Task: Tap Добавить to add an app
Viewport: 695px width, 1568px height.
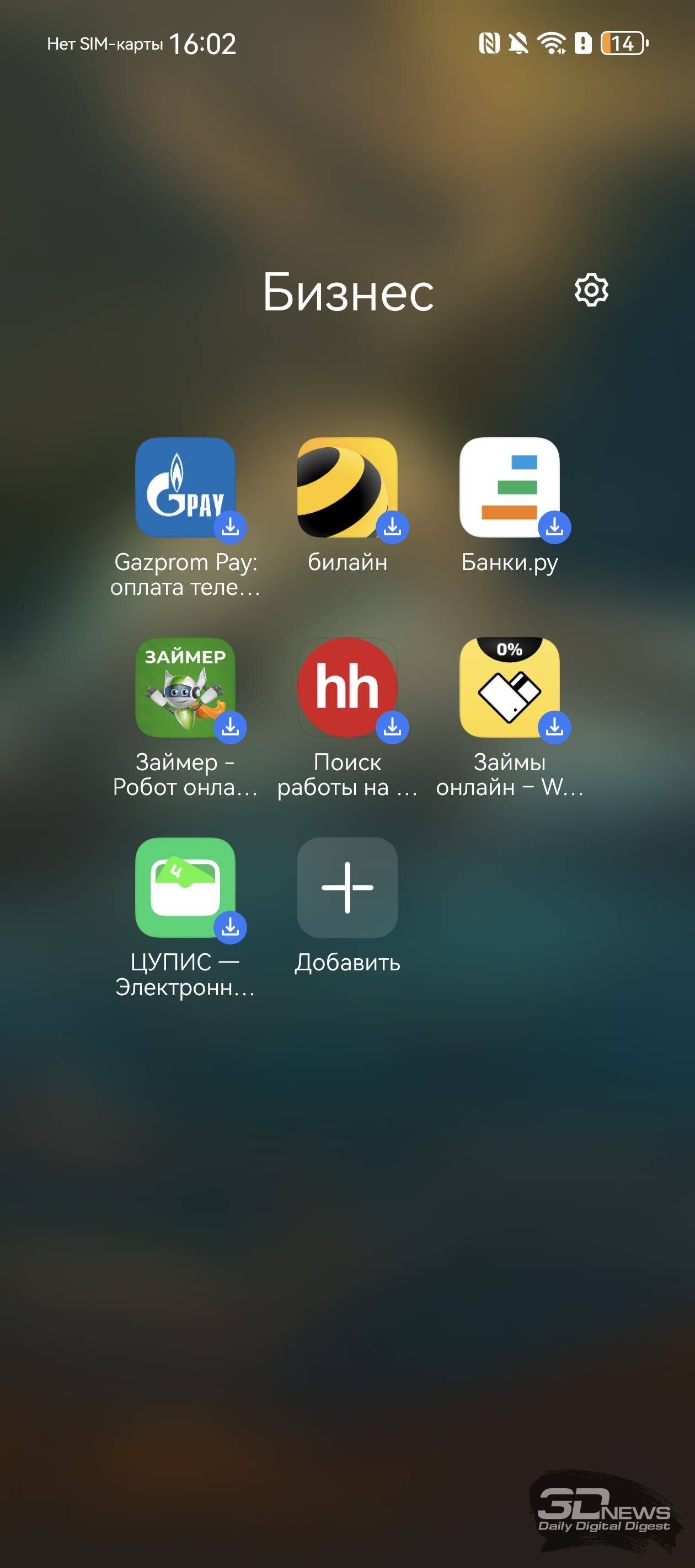Action: point(347,888)
